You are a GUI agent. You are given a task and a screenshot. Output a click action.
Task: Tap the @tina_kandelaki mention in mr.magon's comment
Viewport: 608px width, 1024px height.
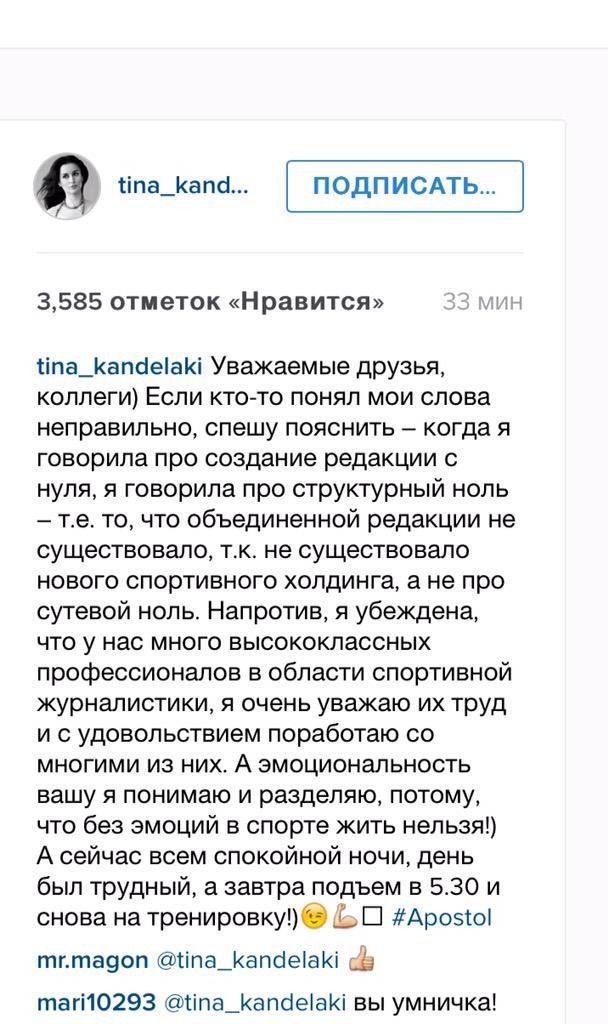pos(249,960)
